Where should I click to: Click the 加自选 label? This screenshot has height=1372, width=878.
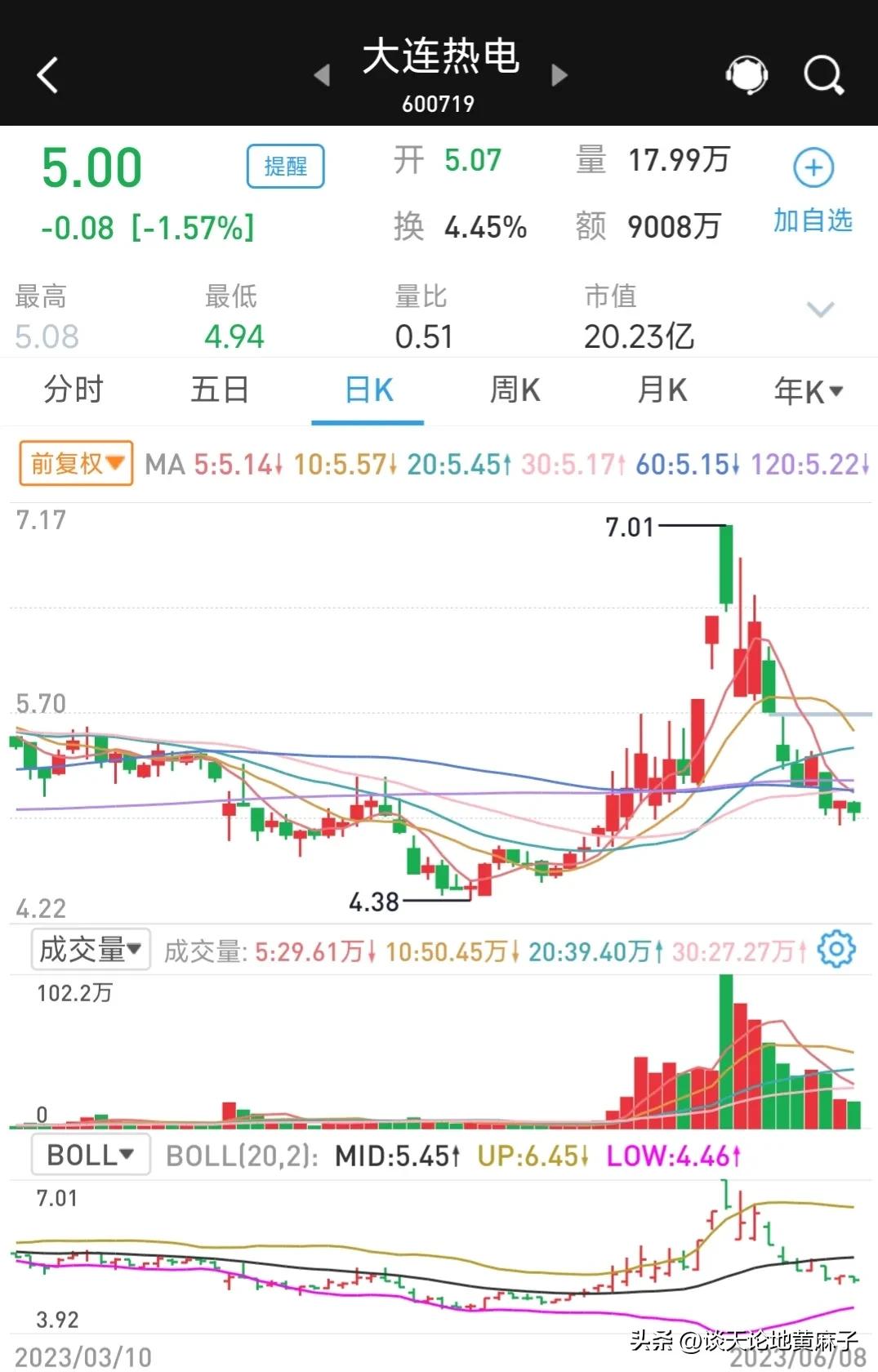(x=811, y=220)
